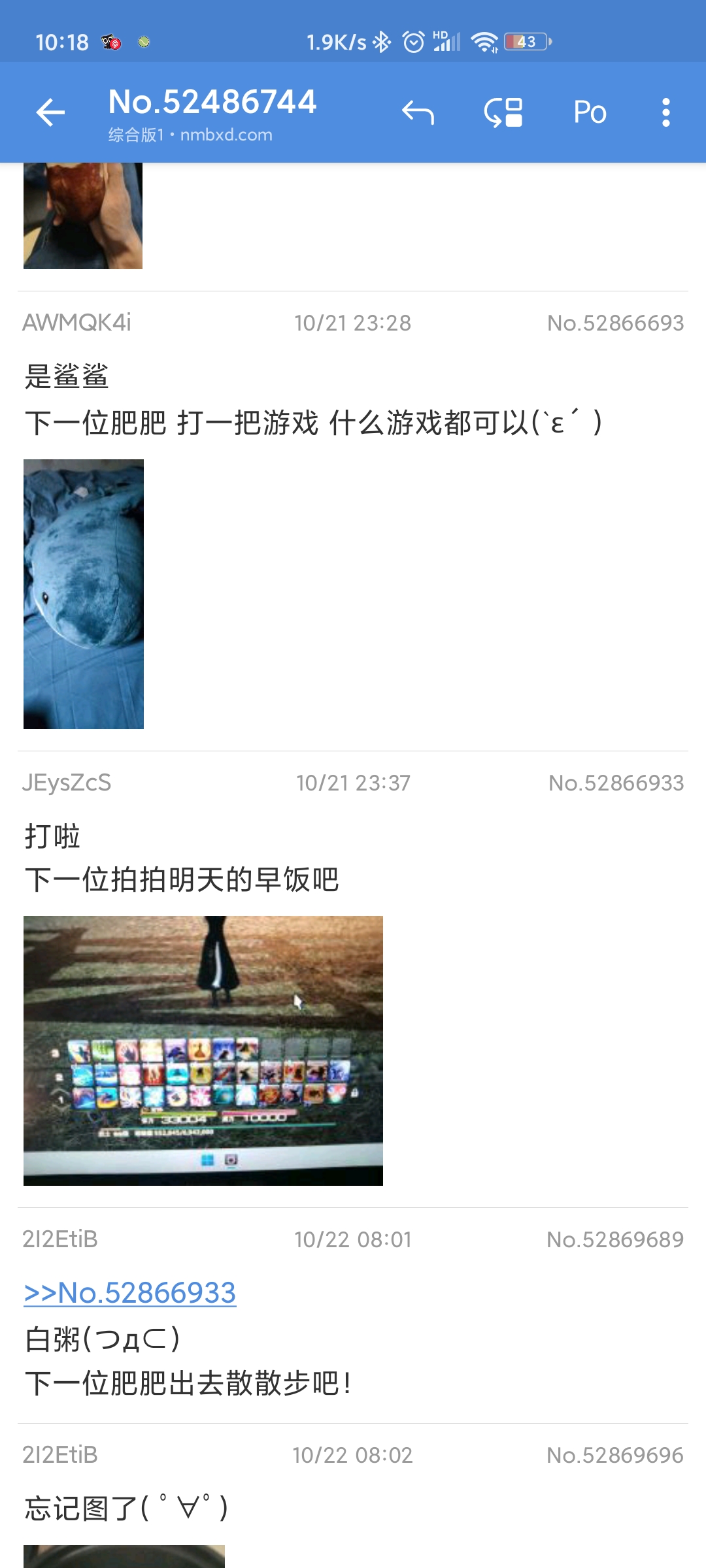
Task: Open the blue shark plush image
Action: [84, 594]
